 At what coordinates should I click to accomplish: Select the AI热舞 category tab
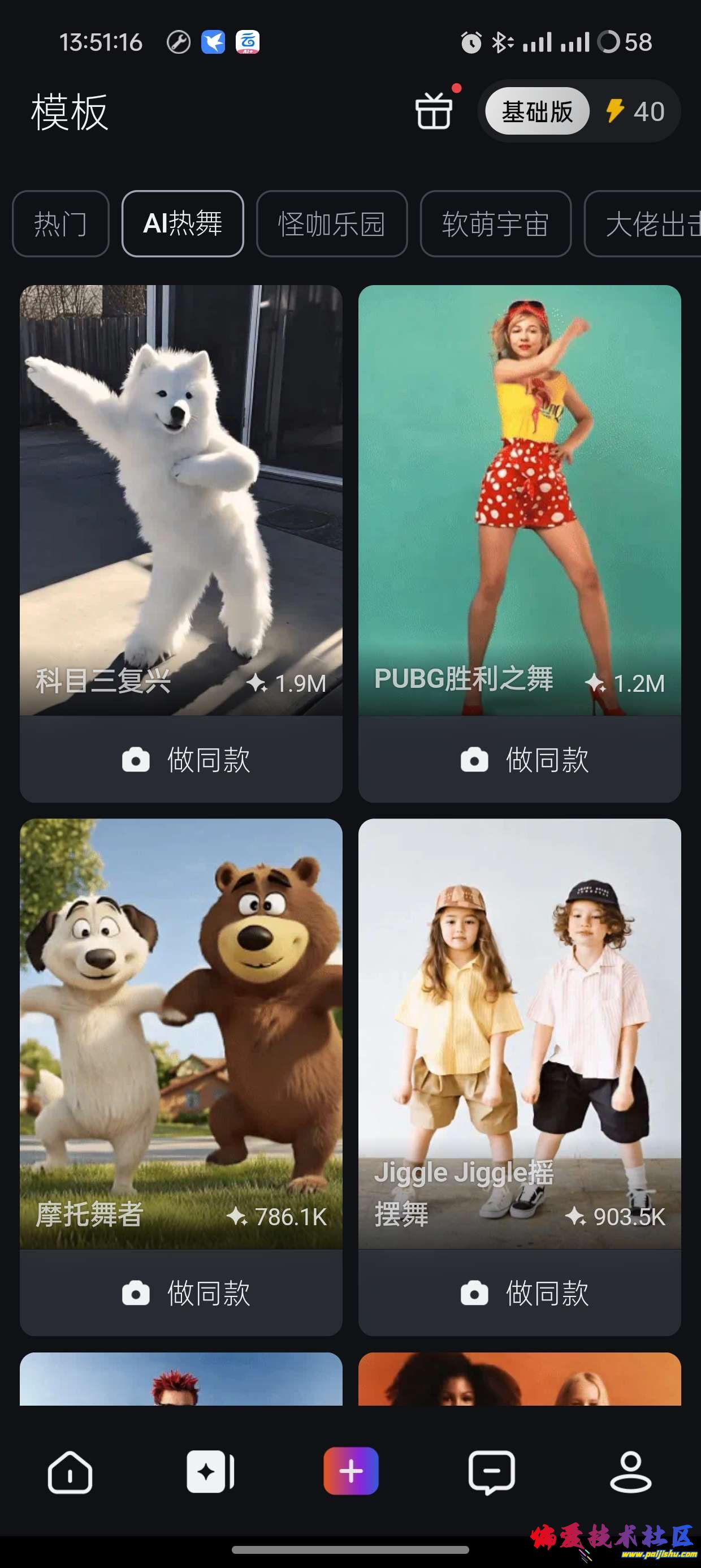pos(183,224)
